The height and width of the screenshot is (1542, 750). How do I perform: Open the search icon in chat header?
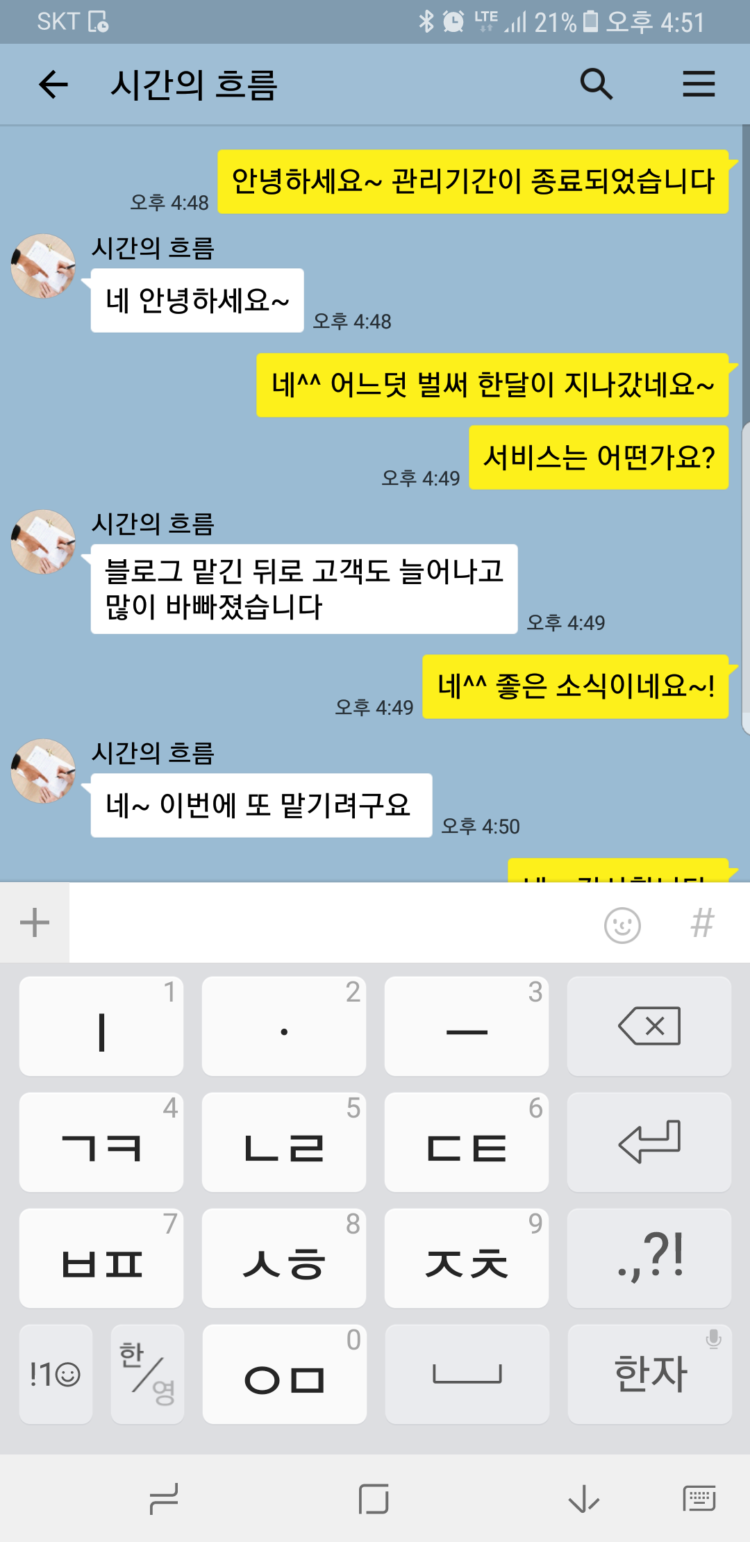(x=597, y=85)
